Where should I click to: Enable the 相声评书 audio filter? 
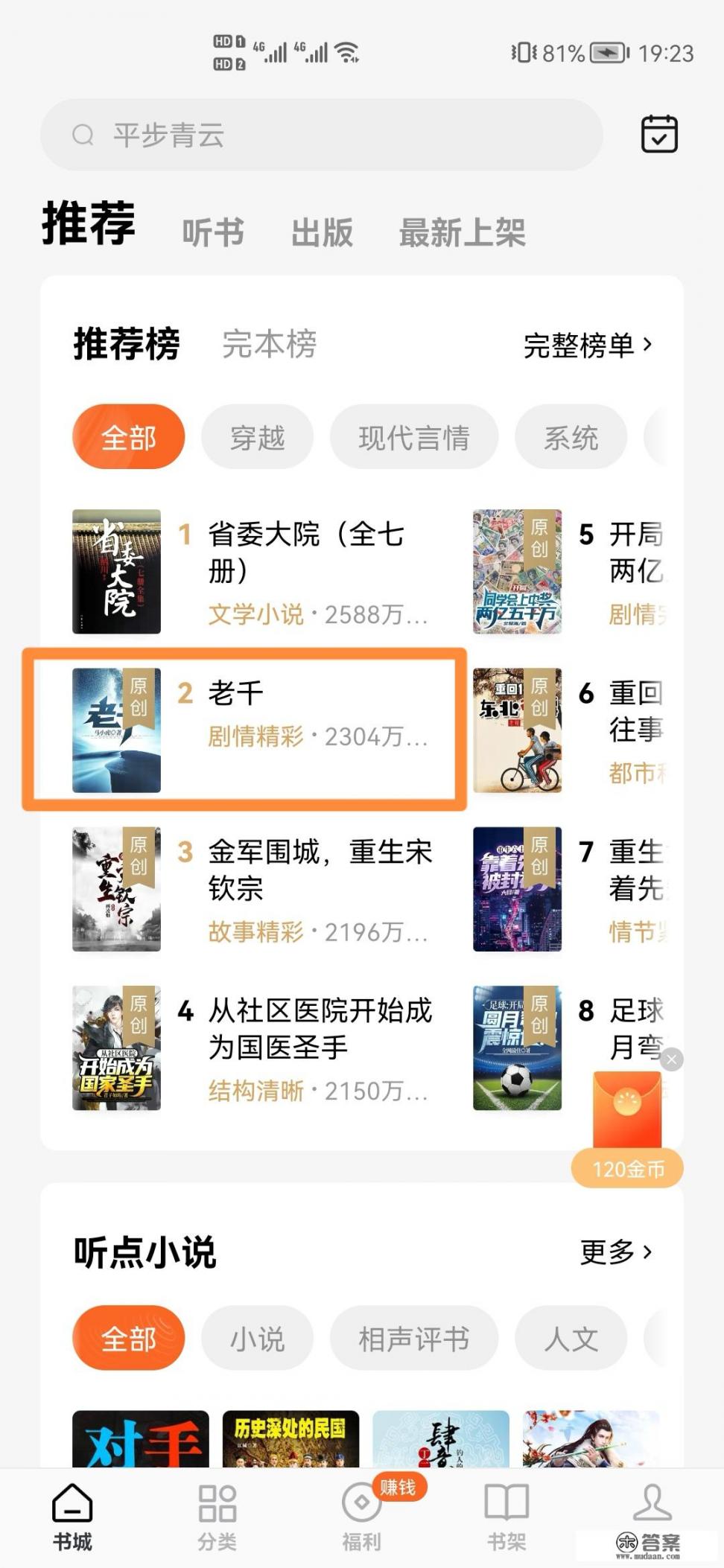[x=413, y=1338]
